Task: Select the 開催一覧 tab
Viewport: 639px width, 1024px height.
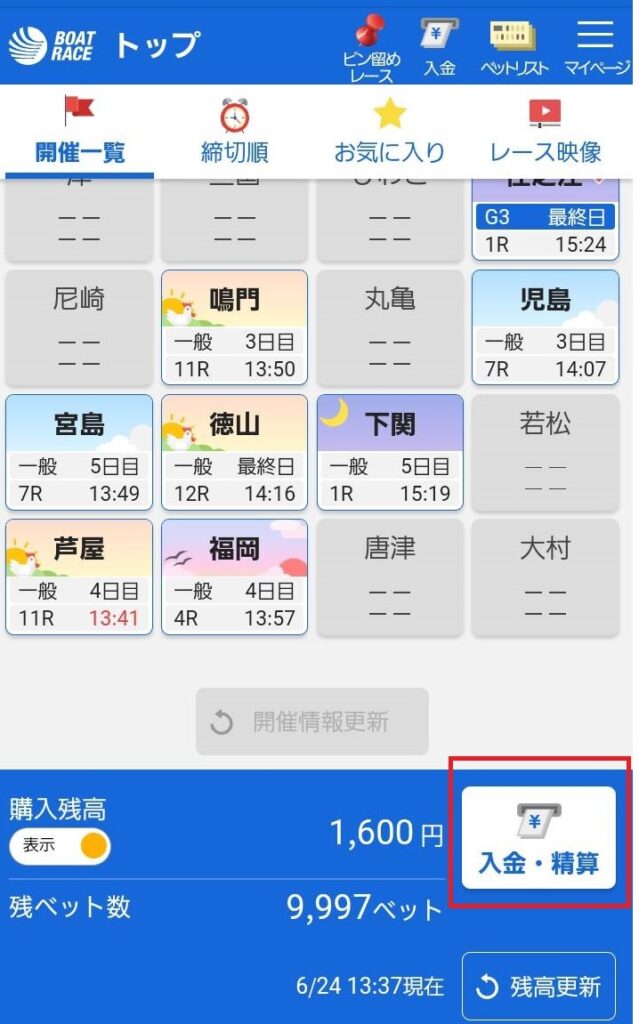Action: (80, 132)
